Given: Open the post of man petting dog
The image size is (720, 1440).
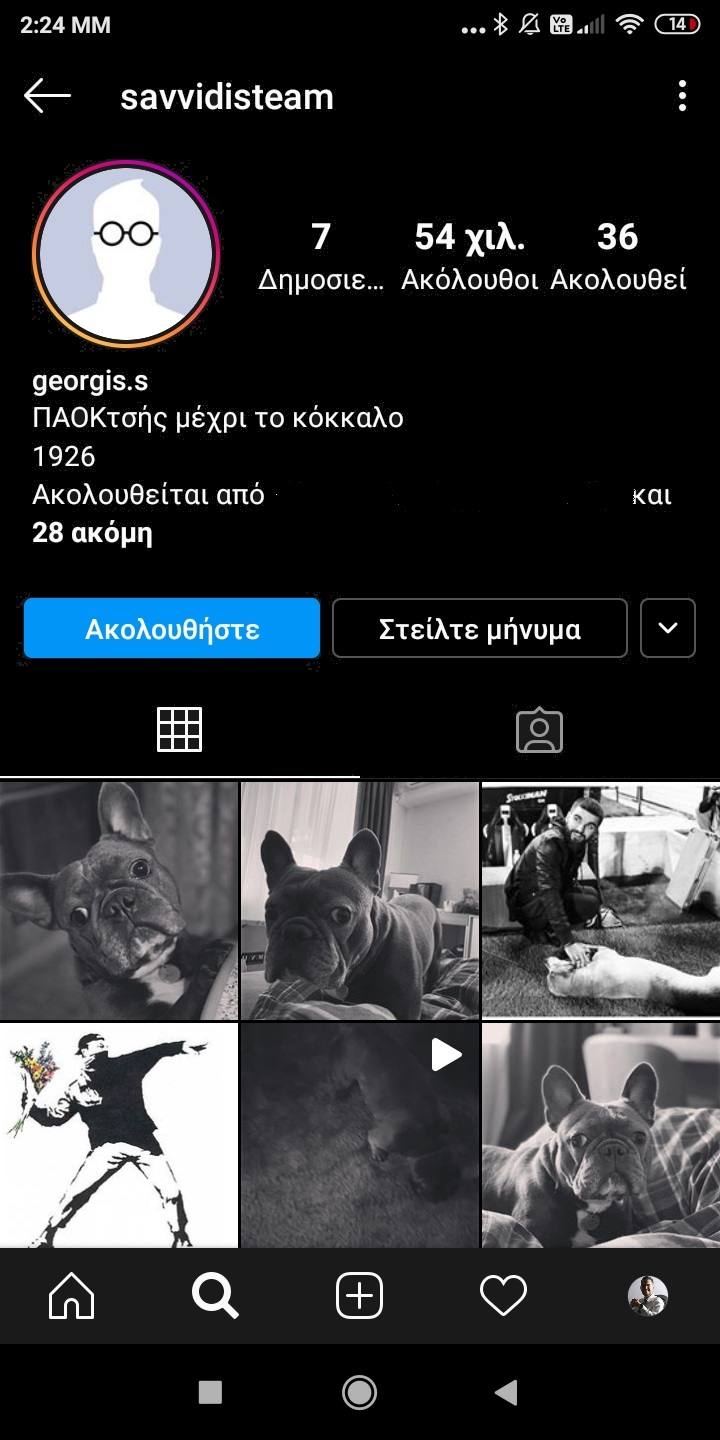Looking at the screenshot, I should 600,900.
